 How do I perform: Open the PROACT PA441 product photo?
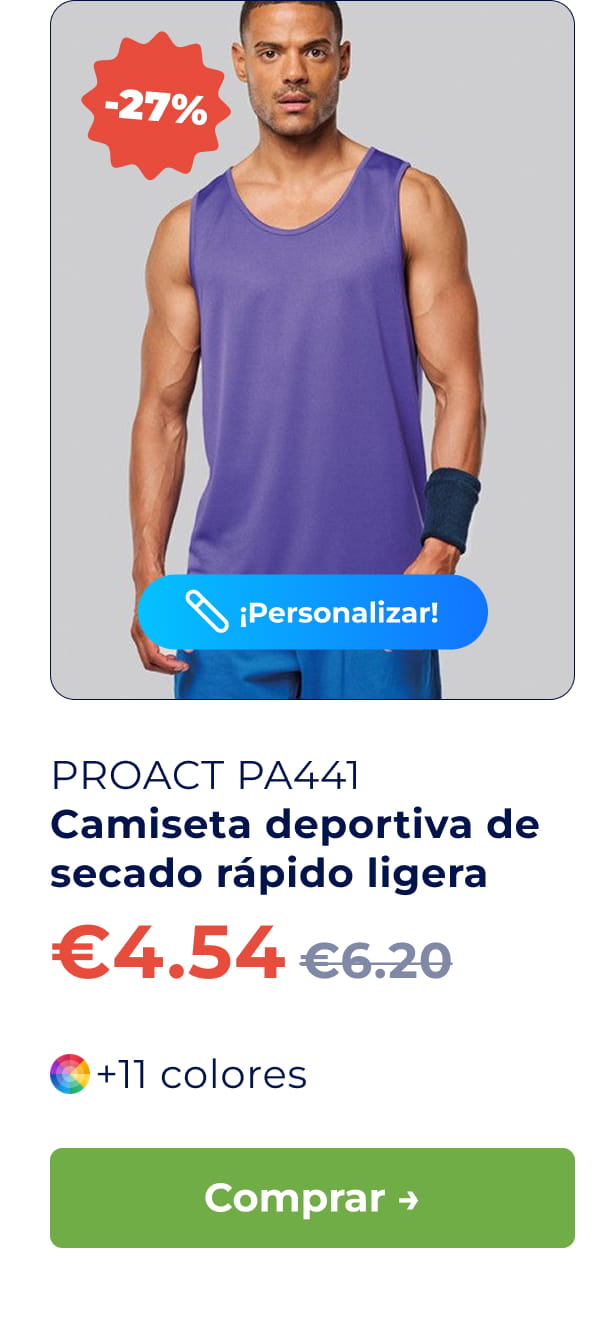tap(312, 330)
